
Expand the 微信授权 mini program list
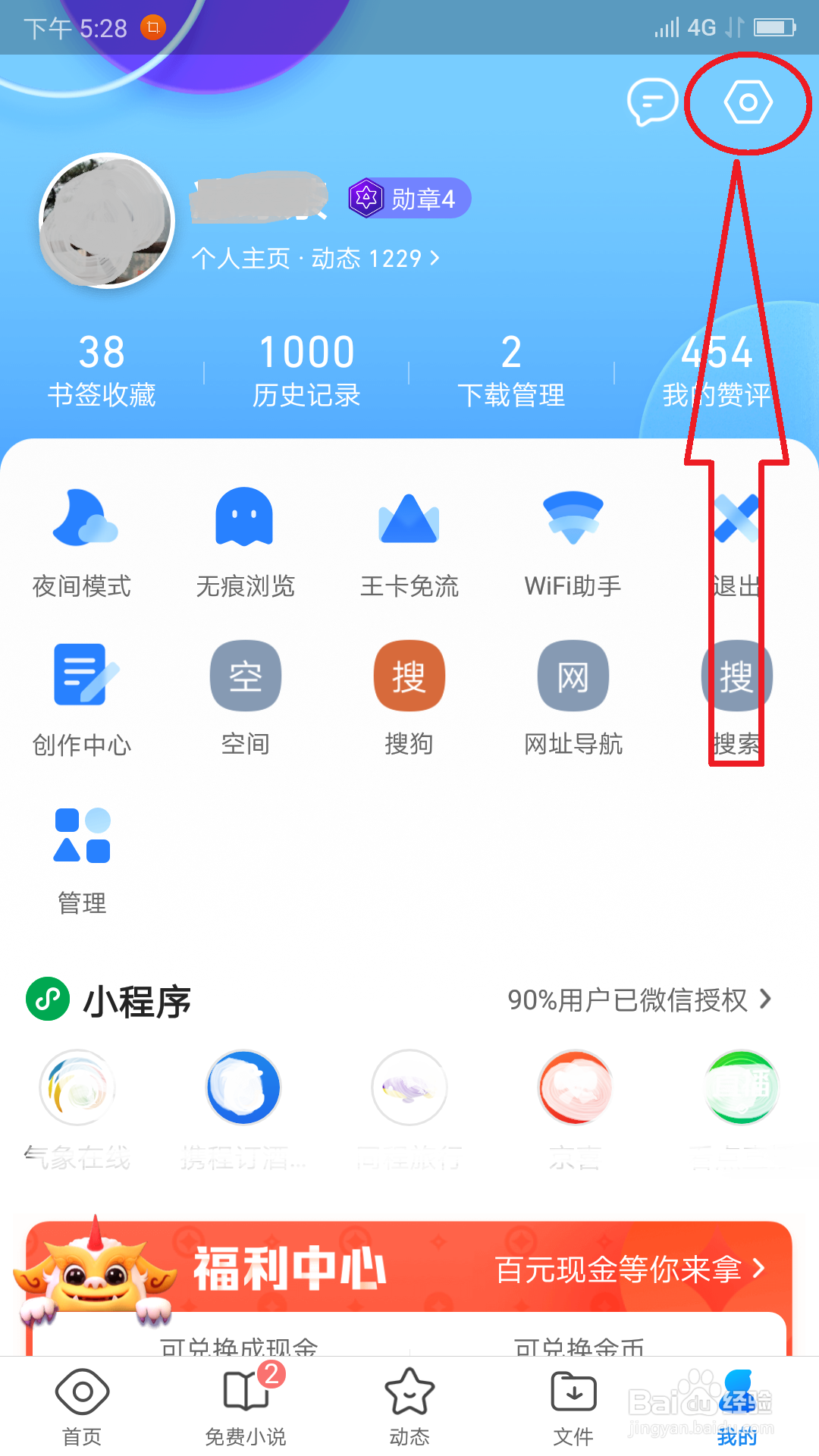coord(641,1001)
